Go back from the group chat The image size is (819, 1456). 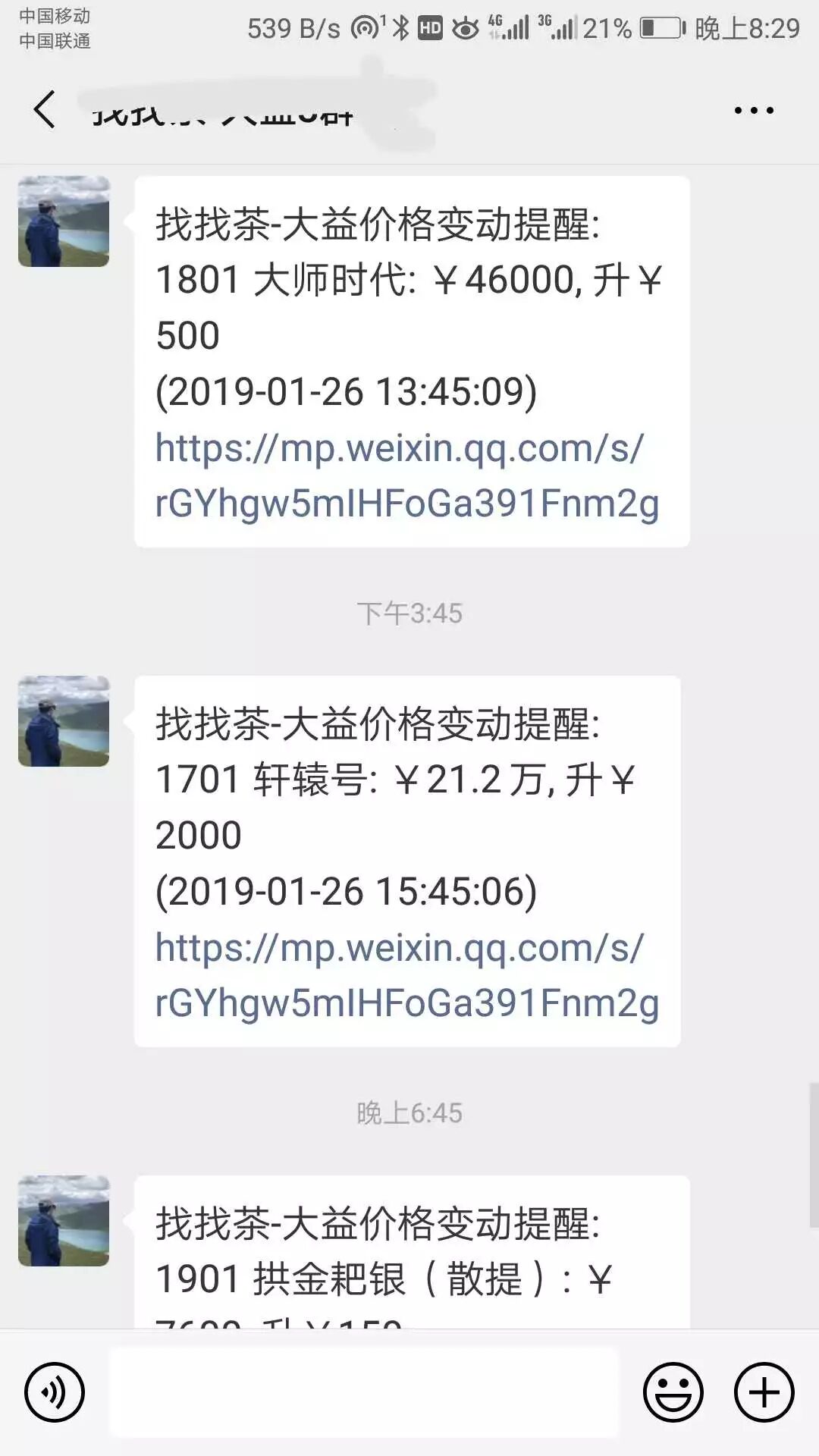click(x=44, y=110)
